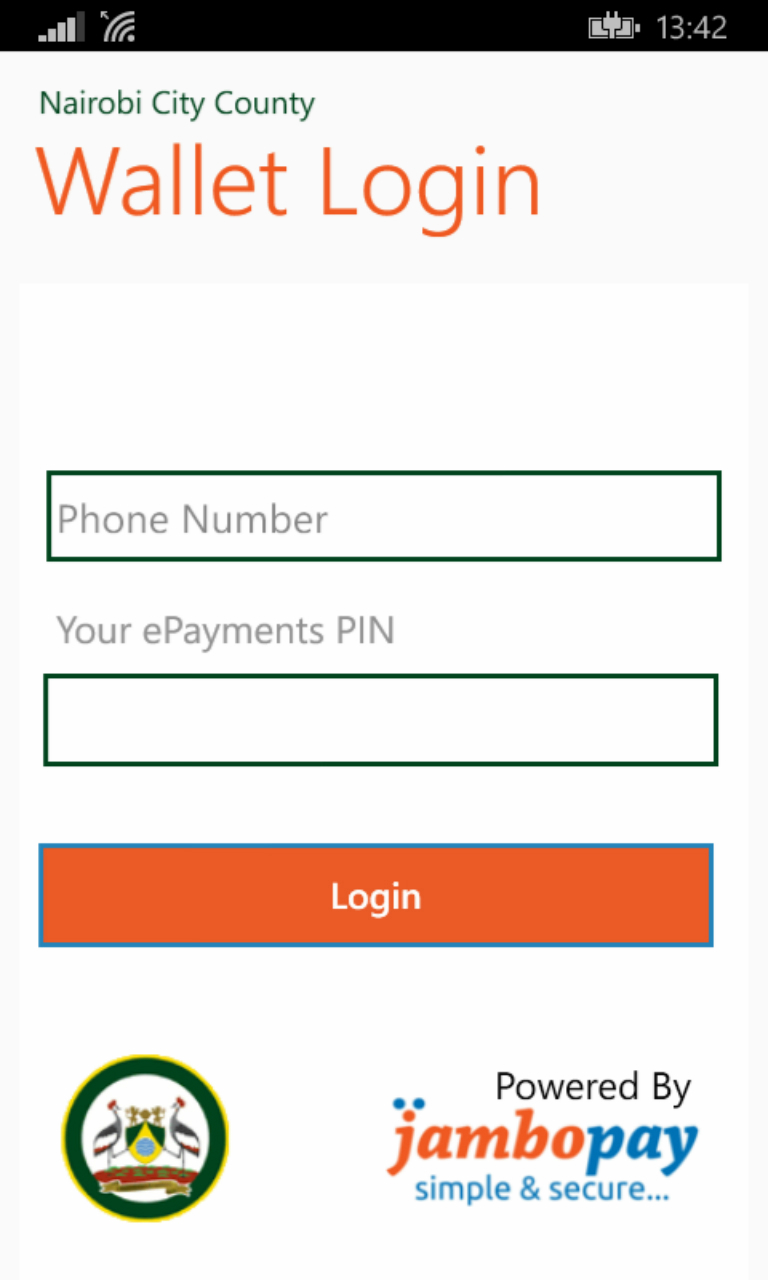Tap the orange Login button
This screenshot has width=768, height=1280.
pos(376,895)
